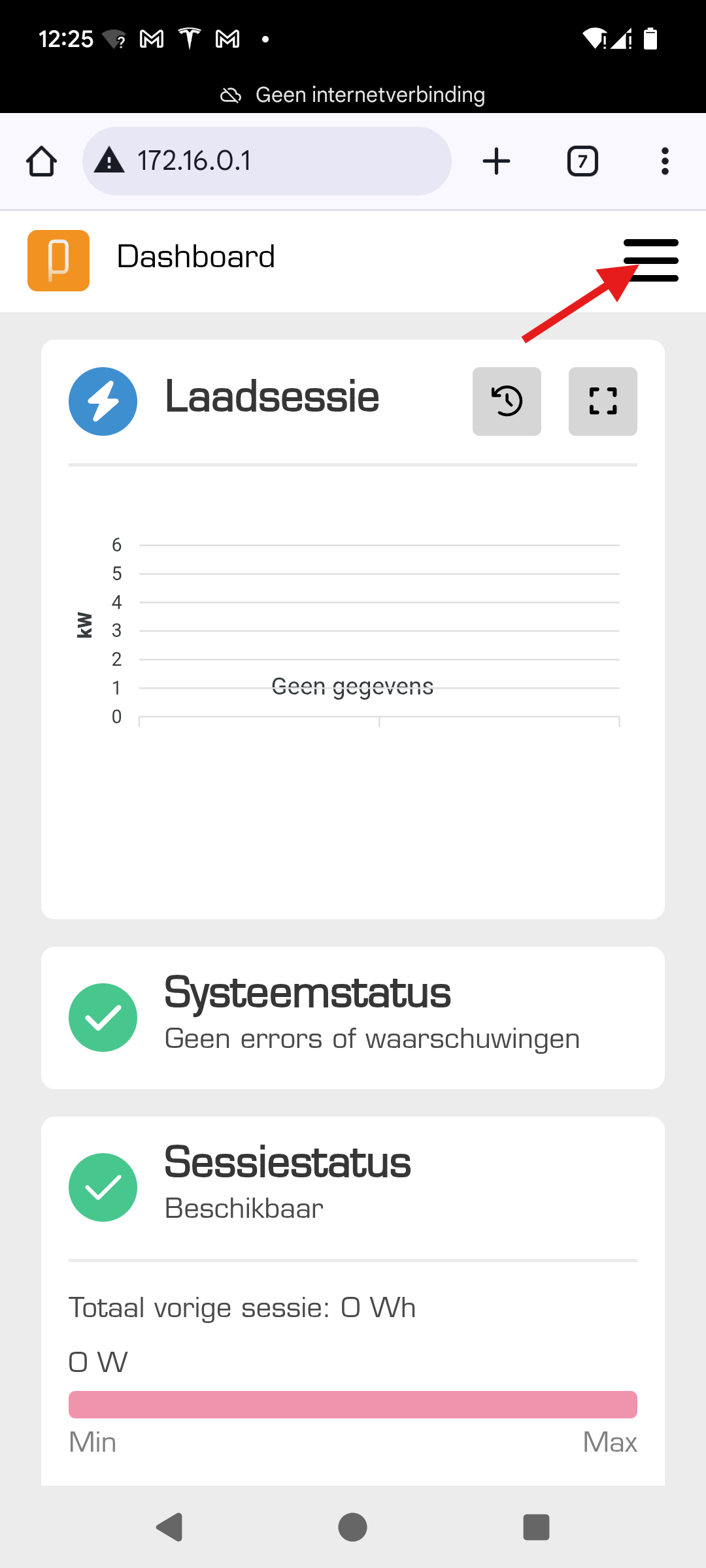Open the Laadsessie history
The height and width of the screenshot is (1568, 706).
(507, 401)
